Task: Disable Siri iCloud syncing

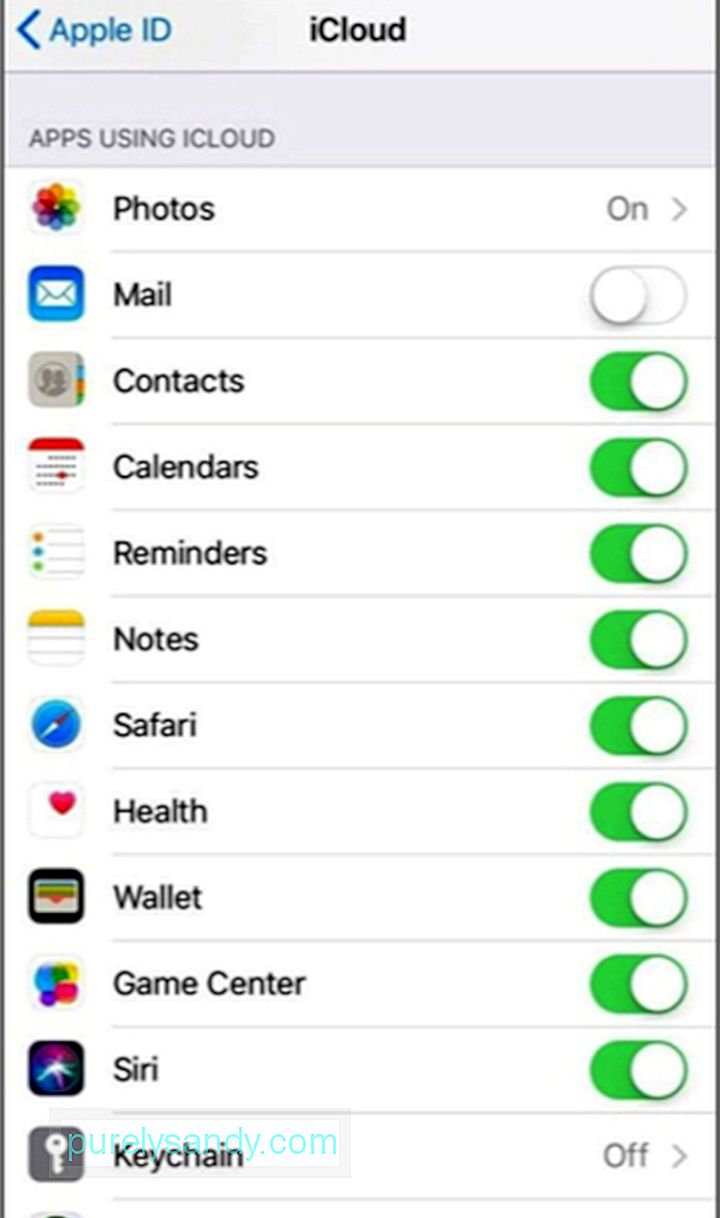Action: coord(638,1070)
